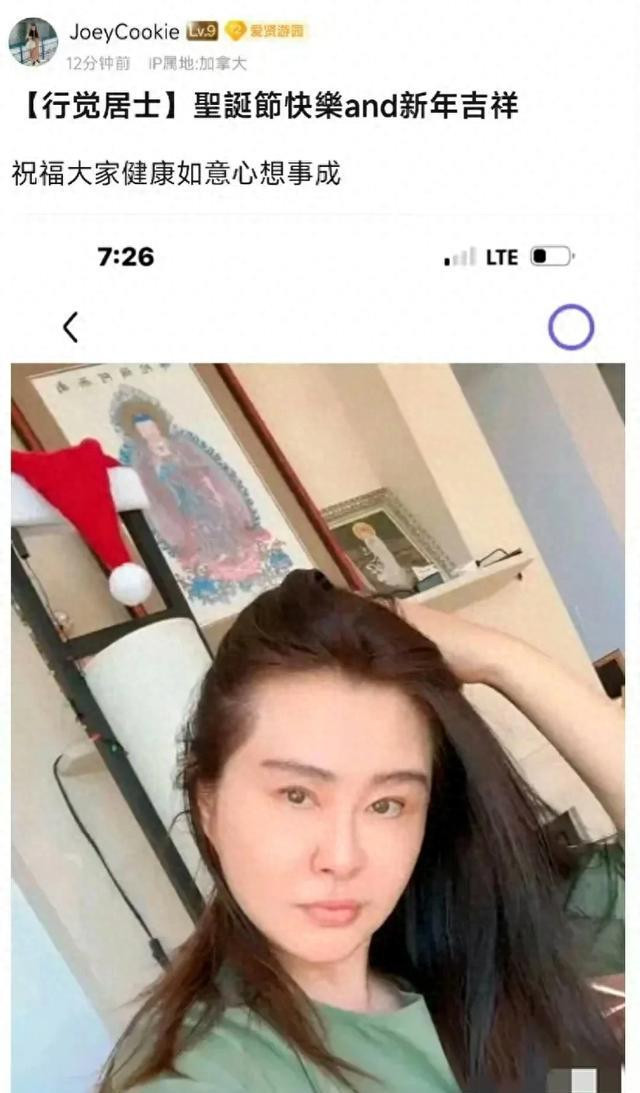The height and width of the screenshot is (1093, 640).
Task: Tap the JoeyCookie username
Action: (x=124, y=33)
